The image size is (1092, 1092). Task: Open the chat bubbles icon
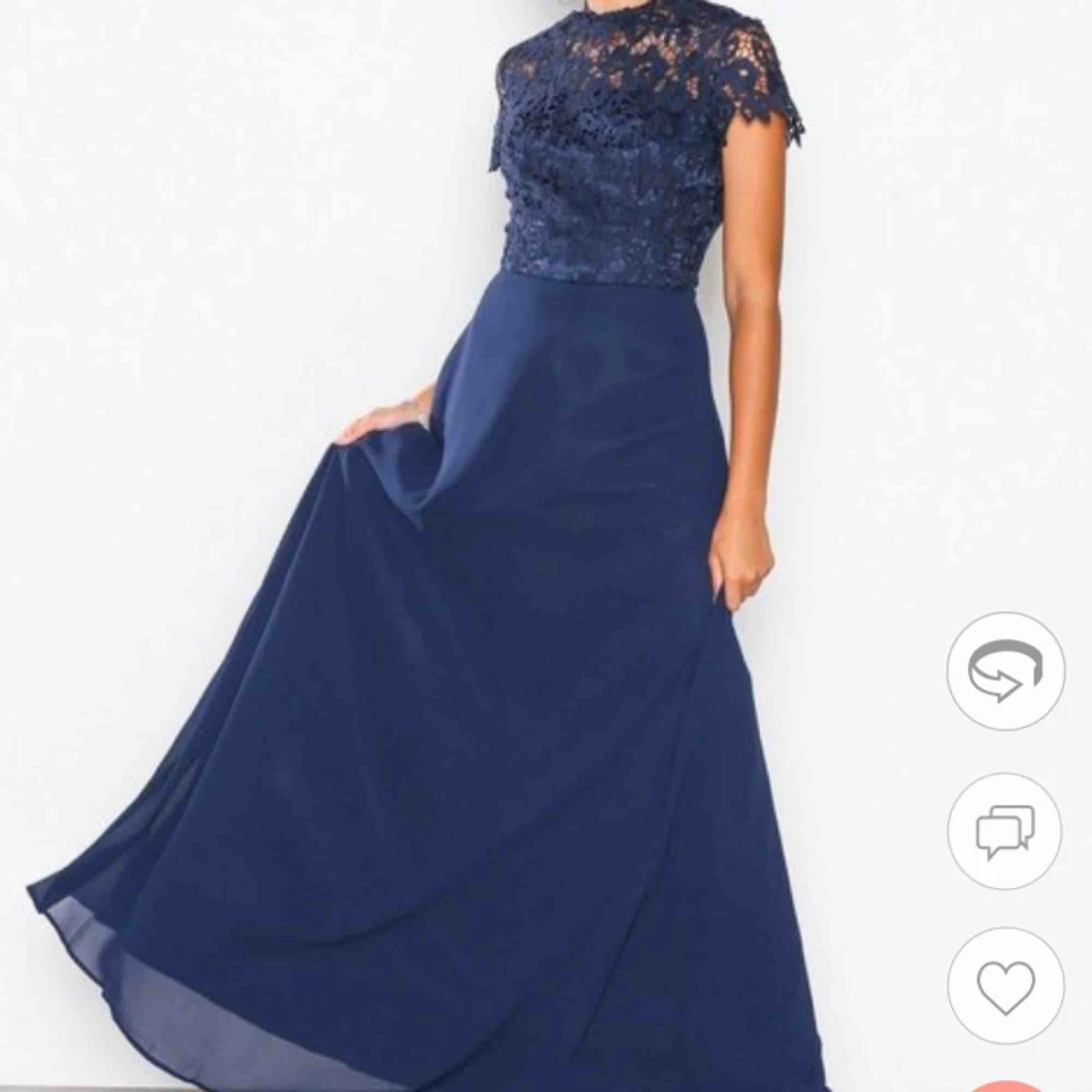(x=1006, y=831)
